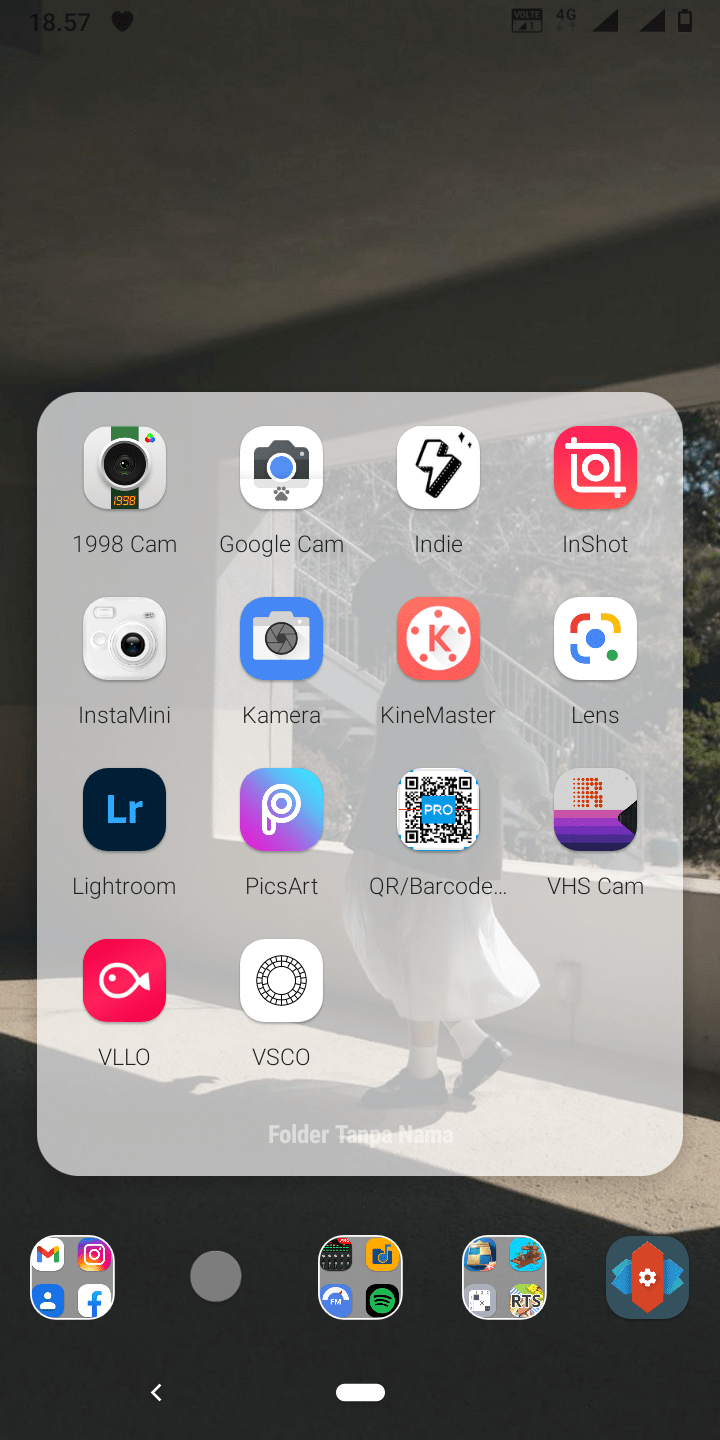720x1440 pixels.
Task: Open the dock folder containing Gmail and Instagram
Action: click(72, 1277)
